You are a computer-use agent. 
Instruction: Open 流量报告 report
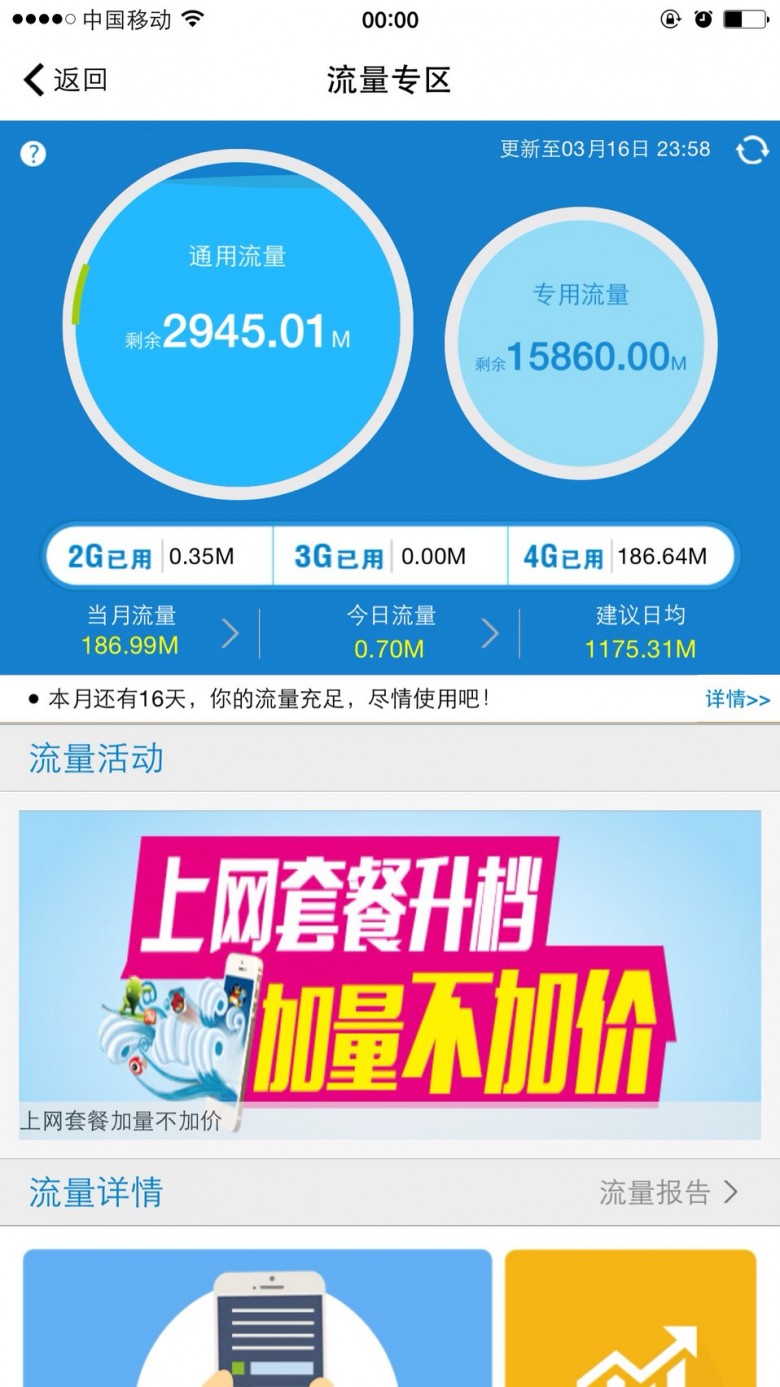pyautogui.click(x=668, y=1192)
